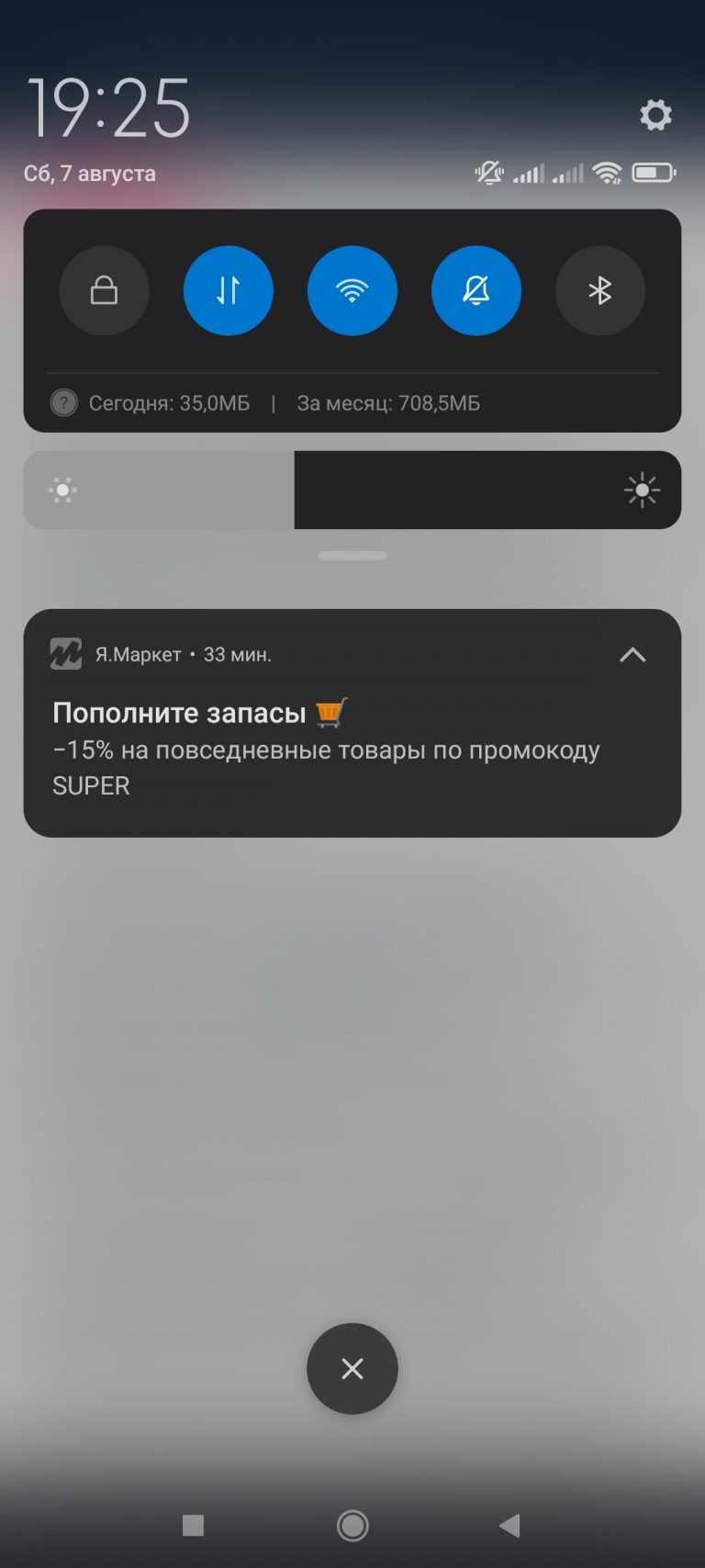705x1568 pixels.
Task: Turn off mobile data
Action: (x=229, y=290)
